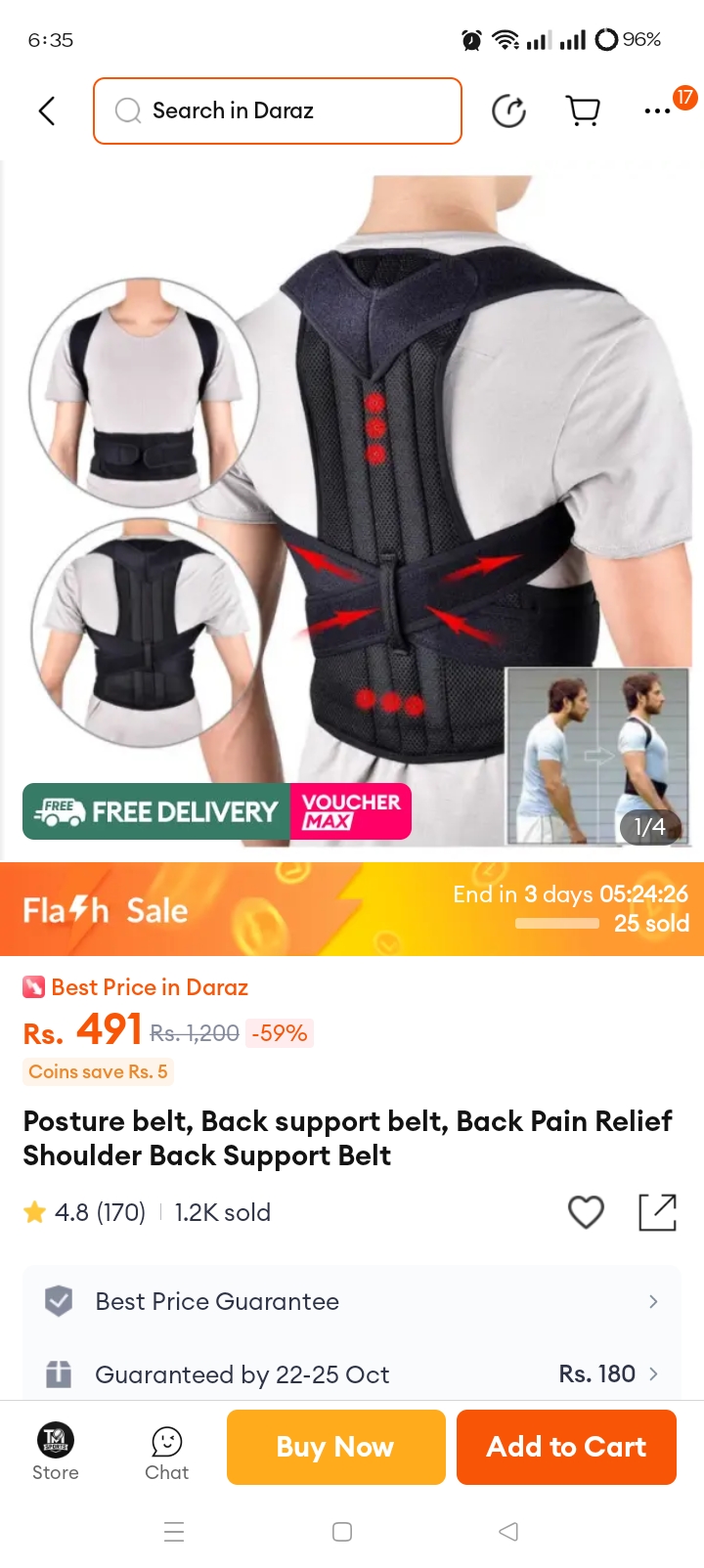This screenshot has height=1568, width=704.
Task: Open recent apps from navigation bar
Action: [x=174, y=1532]
